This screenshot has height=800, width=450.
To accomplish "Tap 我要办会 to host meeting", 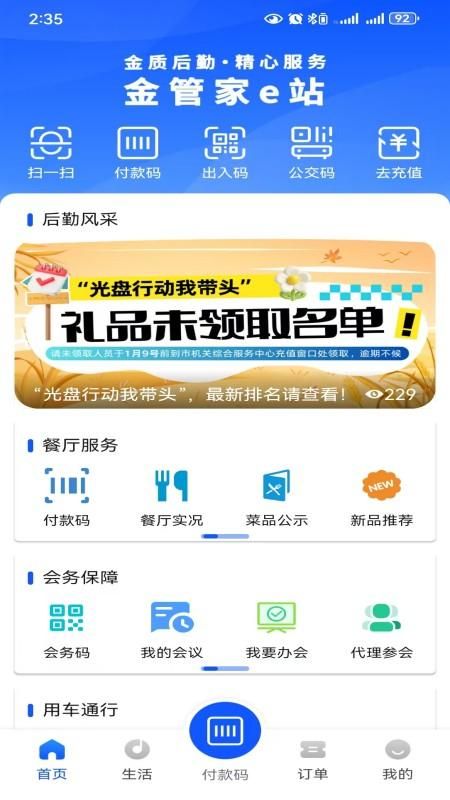I will point(277,630).
